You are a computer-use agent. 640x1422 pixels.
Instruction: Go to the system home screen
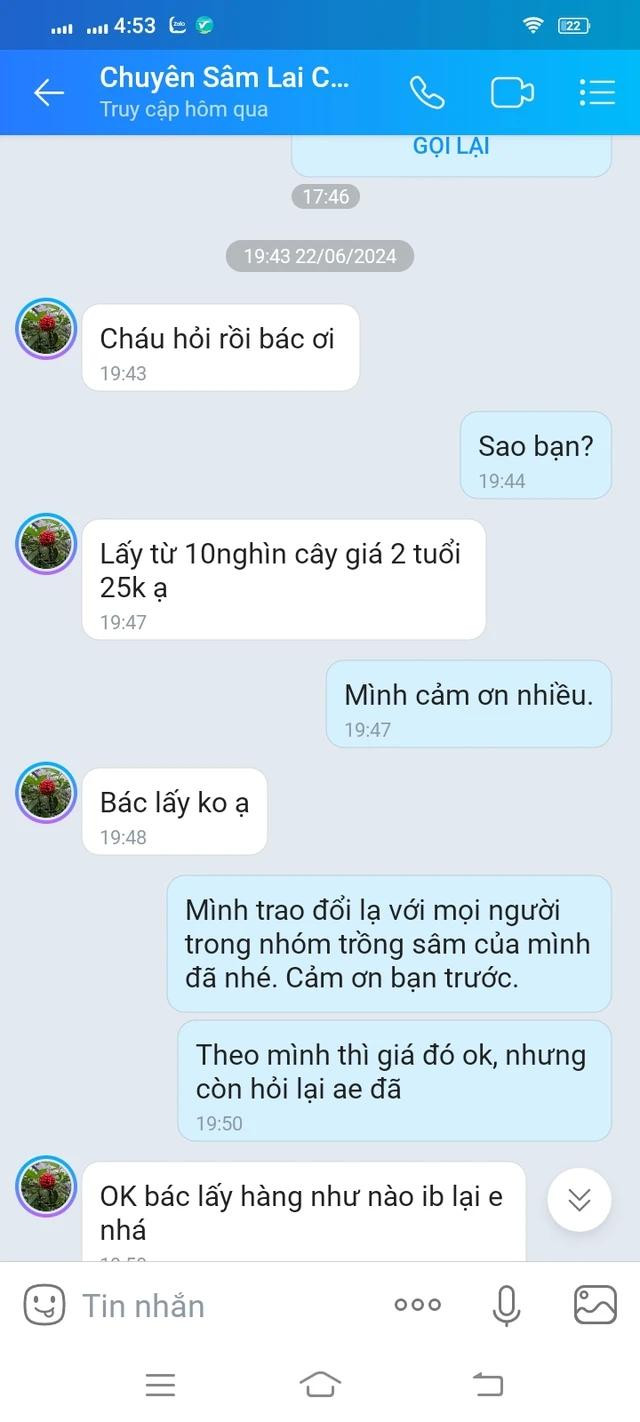pyautogui.click(x=320, y=1384)
